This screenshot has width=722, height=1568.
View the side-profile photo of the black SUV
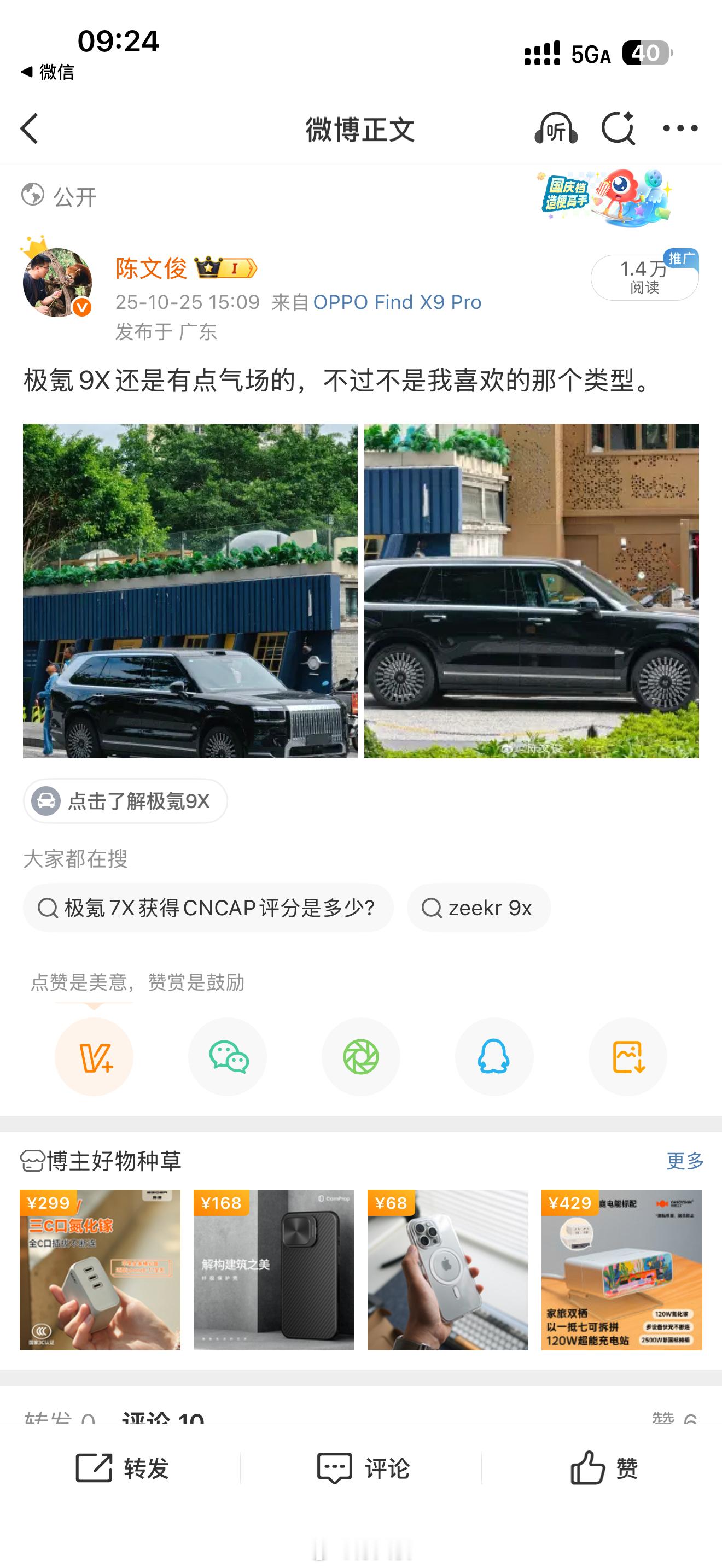pos(531,590)
